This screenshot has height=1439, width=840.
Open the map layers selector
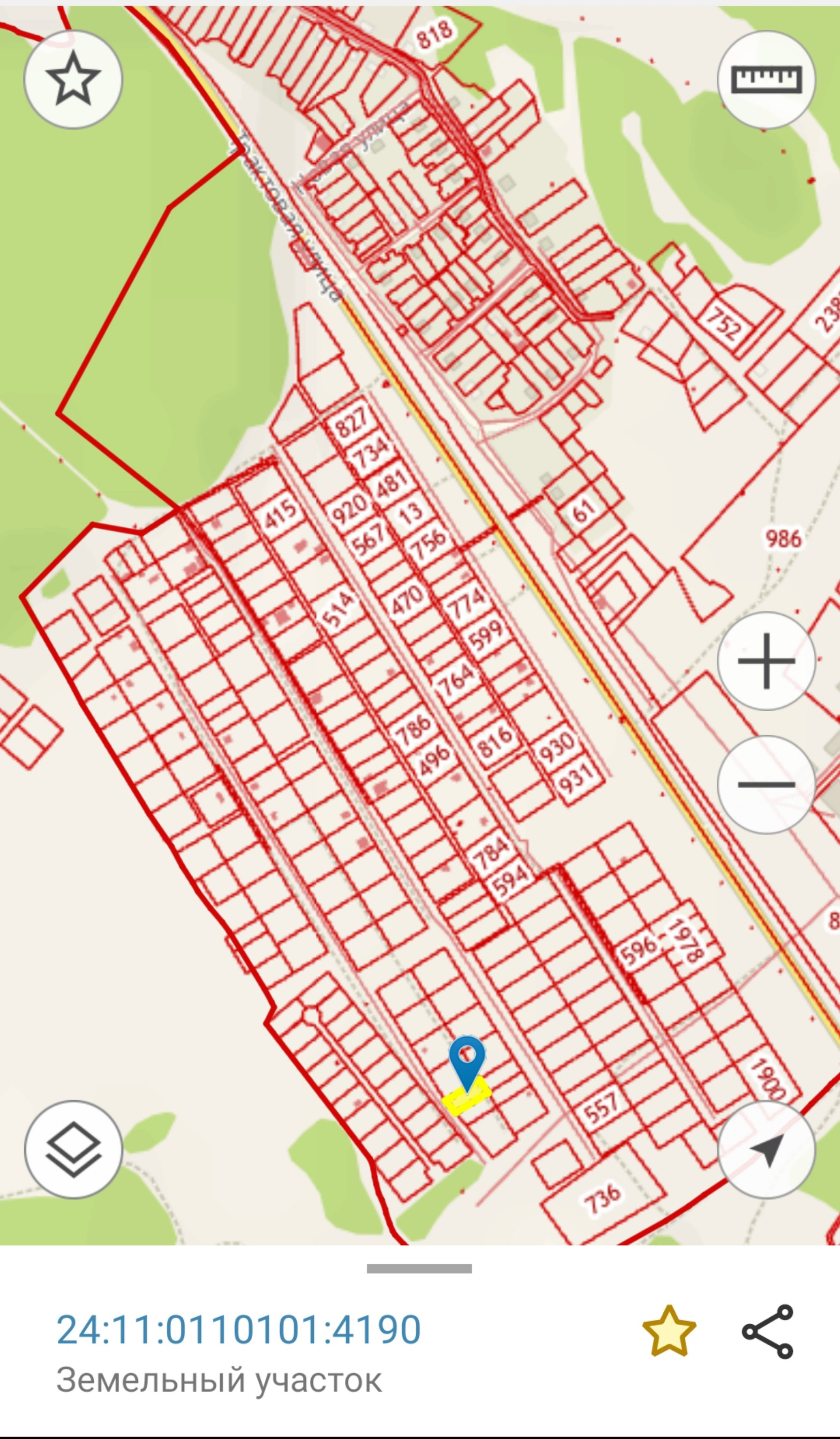(73, 1149)
